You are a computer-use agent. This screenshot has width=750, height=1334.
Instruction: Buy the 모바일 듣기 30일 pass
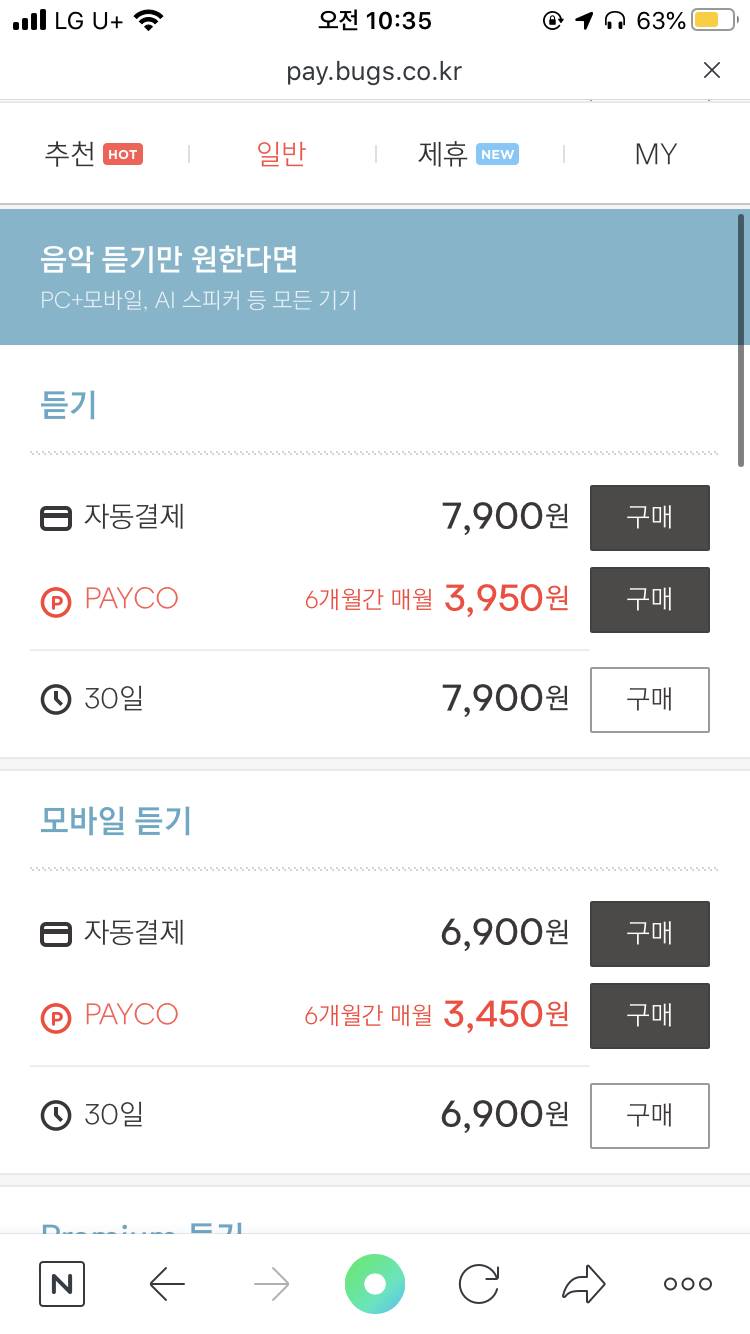650,1115
